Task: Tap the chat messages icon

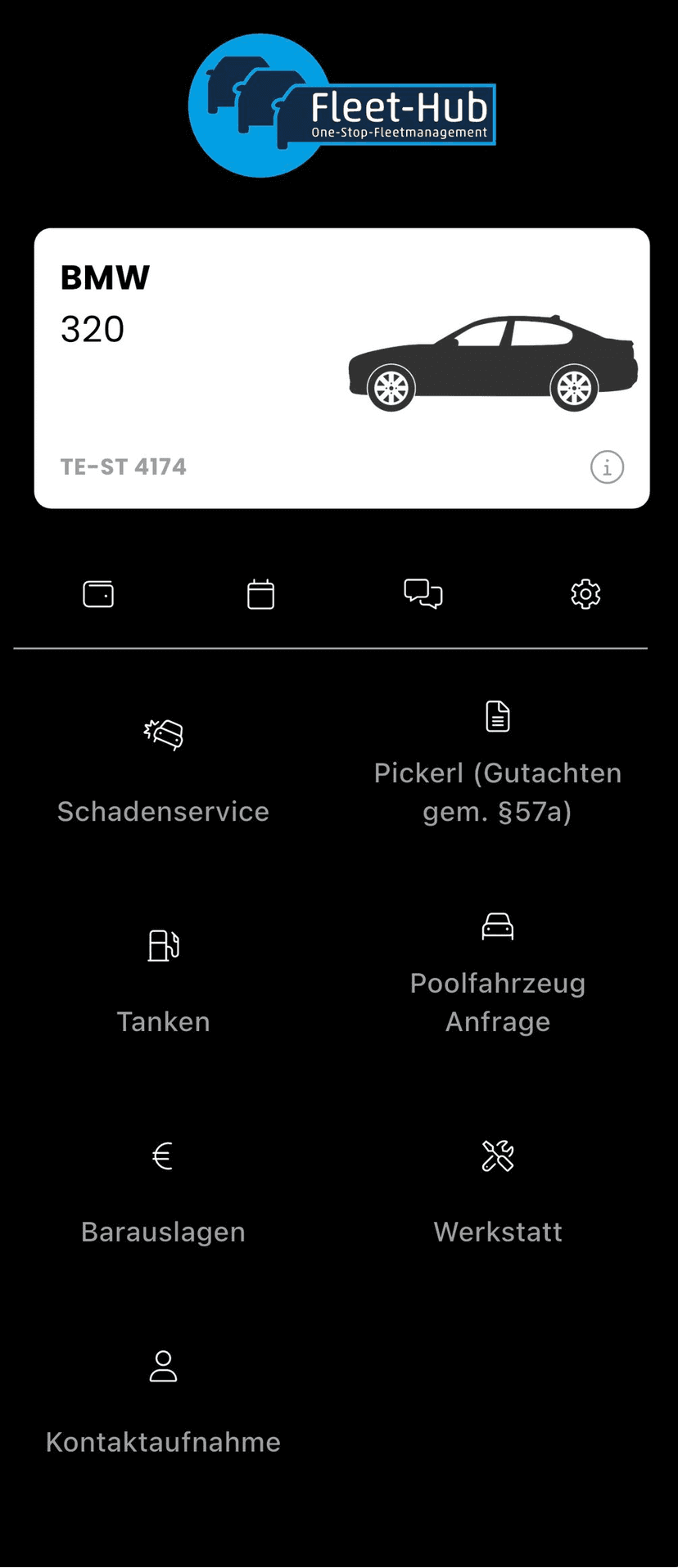Action: click(x=423, y=594)
